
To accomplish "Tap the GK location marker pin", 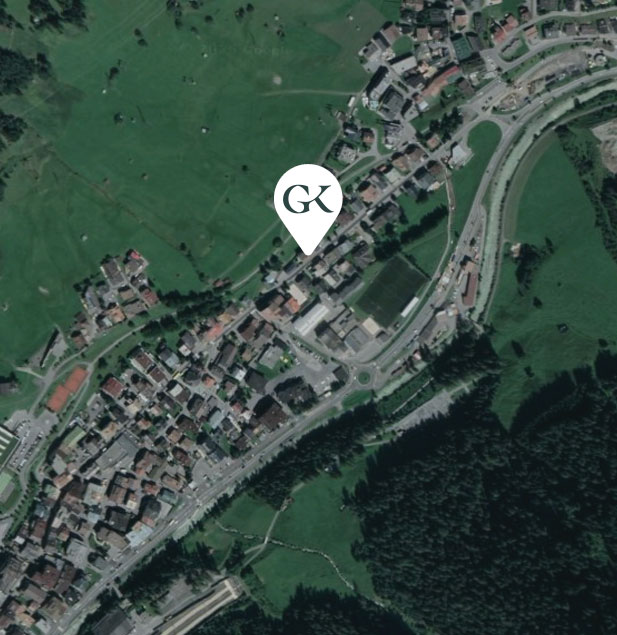I will 308,201.
